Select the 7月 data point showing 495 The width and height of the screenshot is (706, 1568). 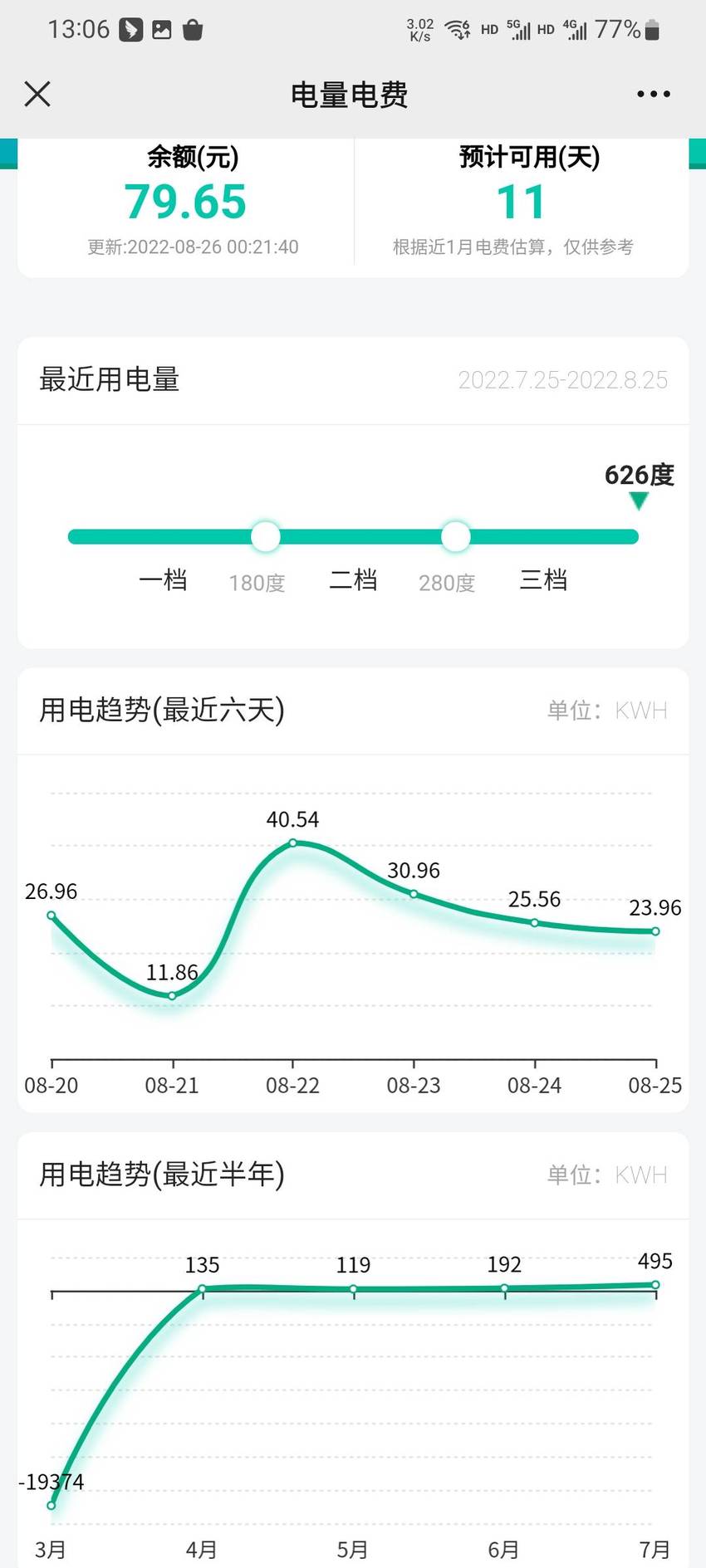pos(655,1284)
